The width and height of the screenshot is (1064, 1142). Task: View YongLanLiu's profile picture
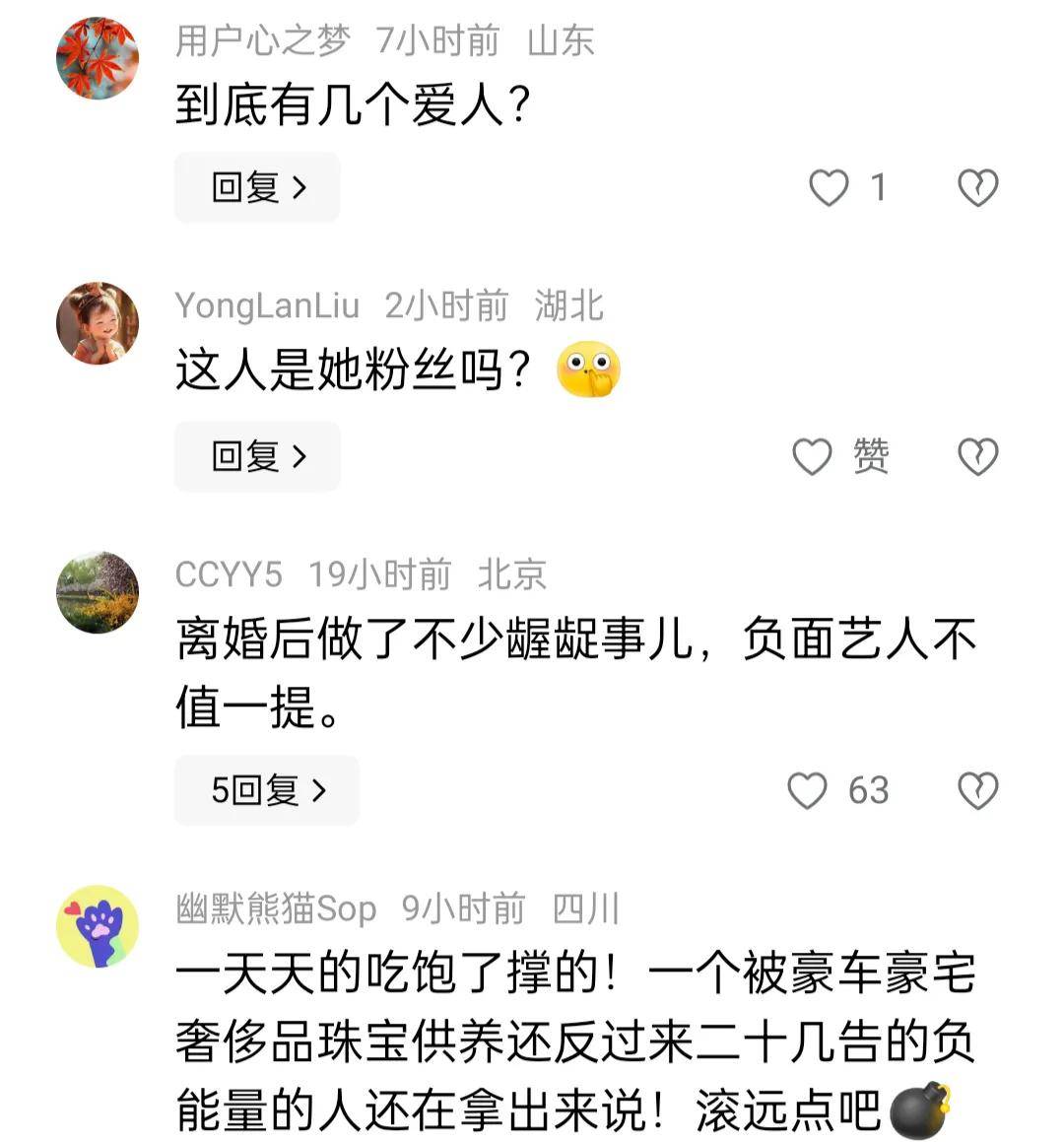pyautogui.click(x=97, y=323)
